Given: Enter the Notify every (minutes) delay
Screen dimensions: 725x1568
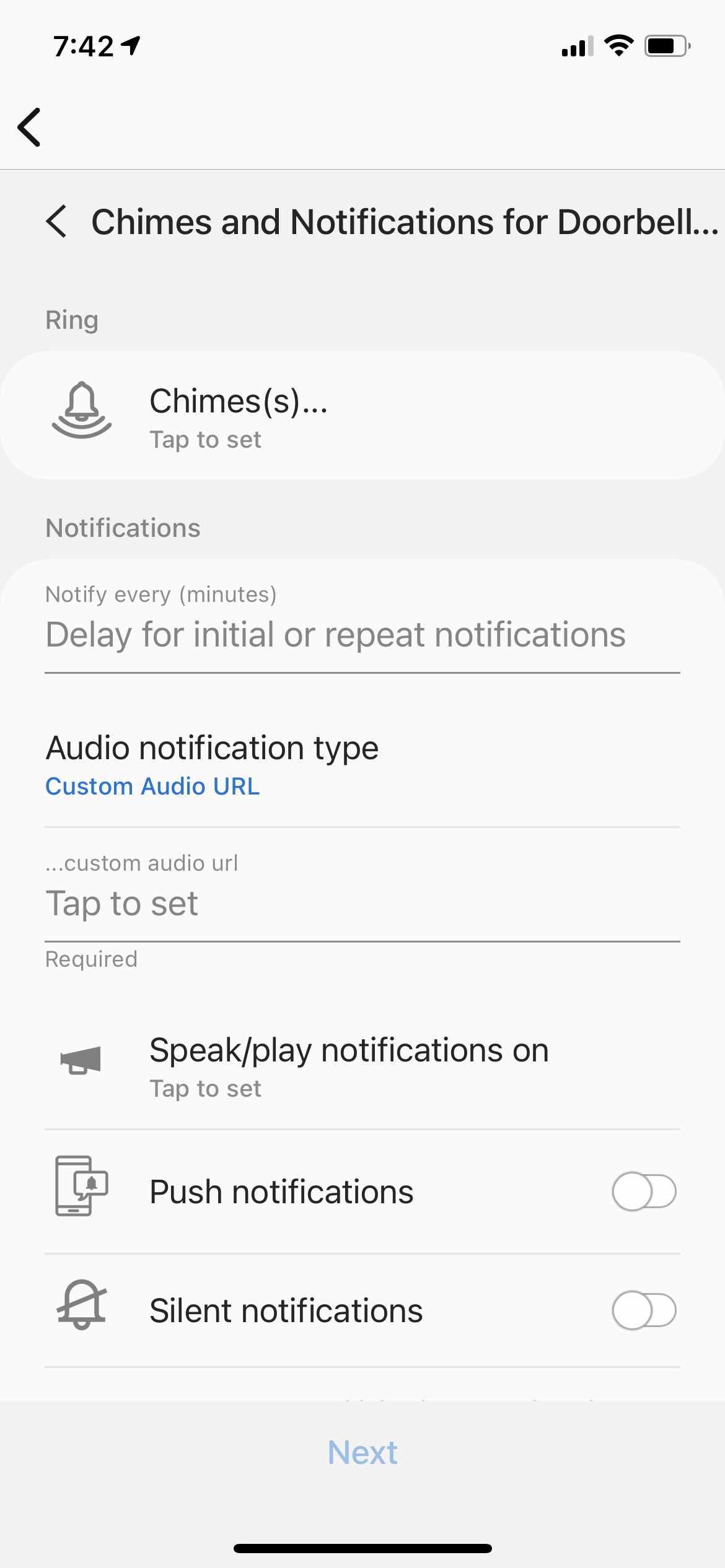Looking at the screenshot, I should pos(362,635).
